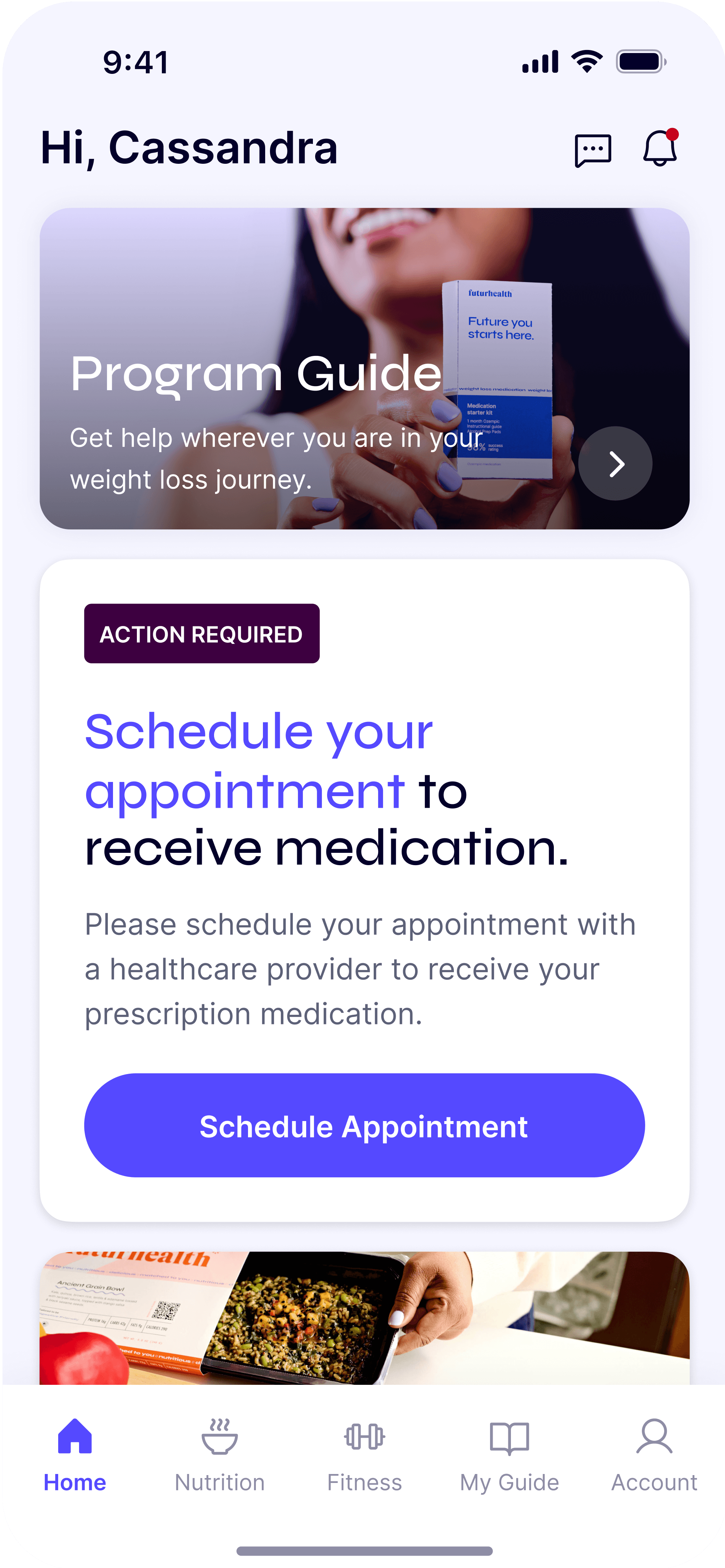
Task: Open the notifications bell
Action: tap(660, 148)
